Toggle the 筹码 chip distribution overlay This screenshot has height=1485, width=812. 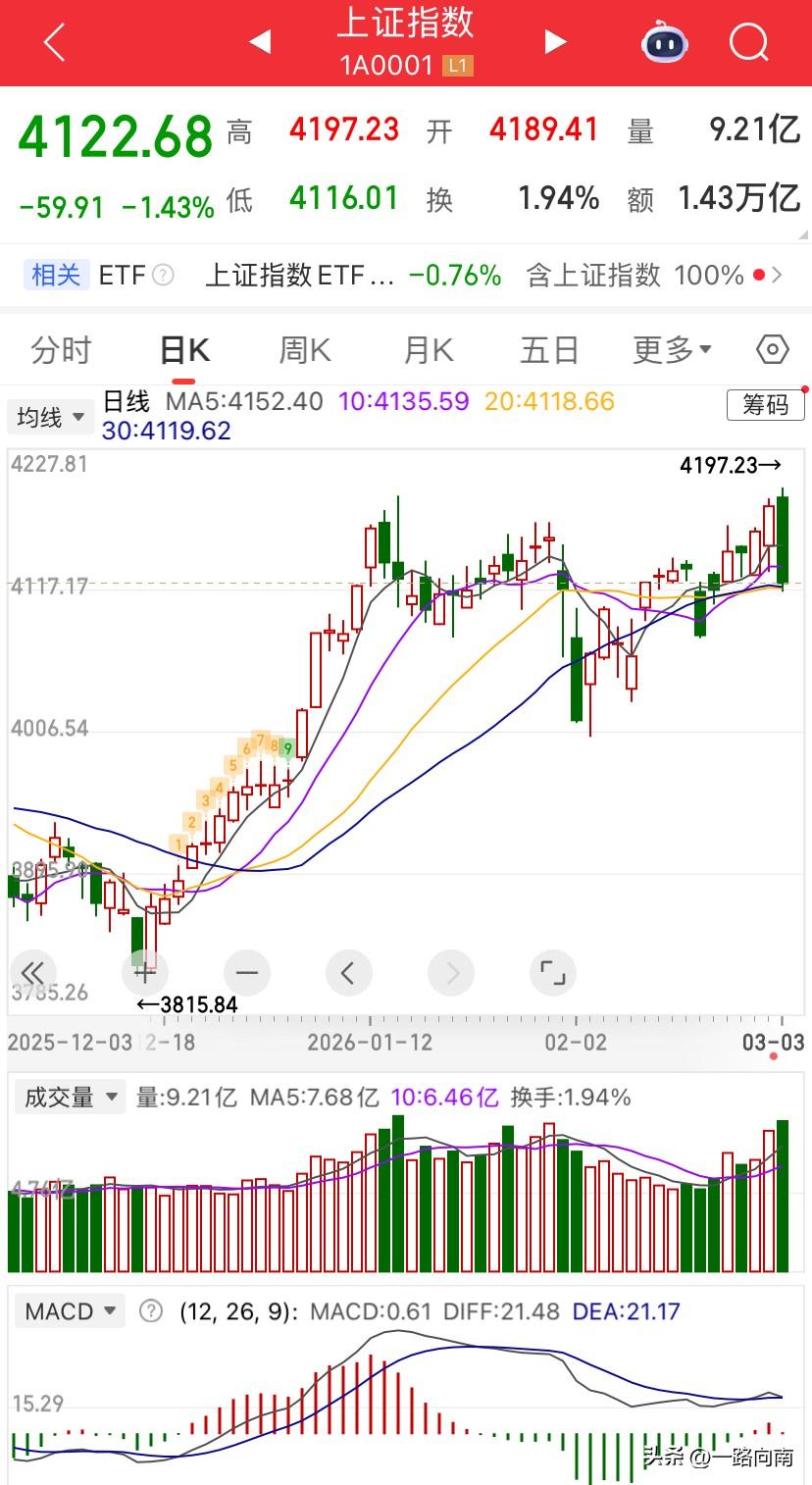tap(765, 405)
